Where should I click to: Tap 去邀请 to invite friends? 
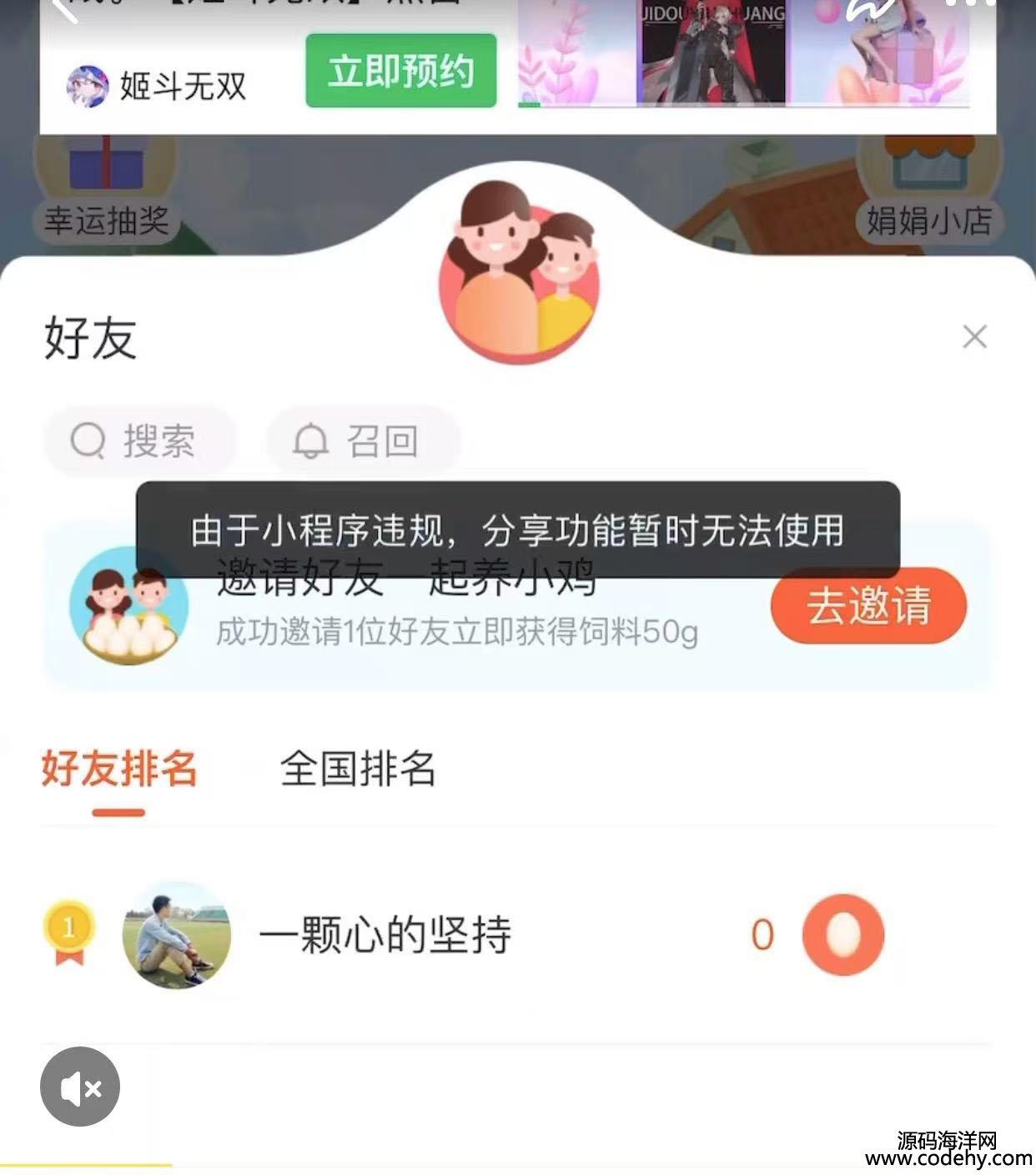(x=868, y=605)
